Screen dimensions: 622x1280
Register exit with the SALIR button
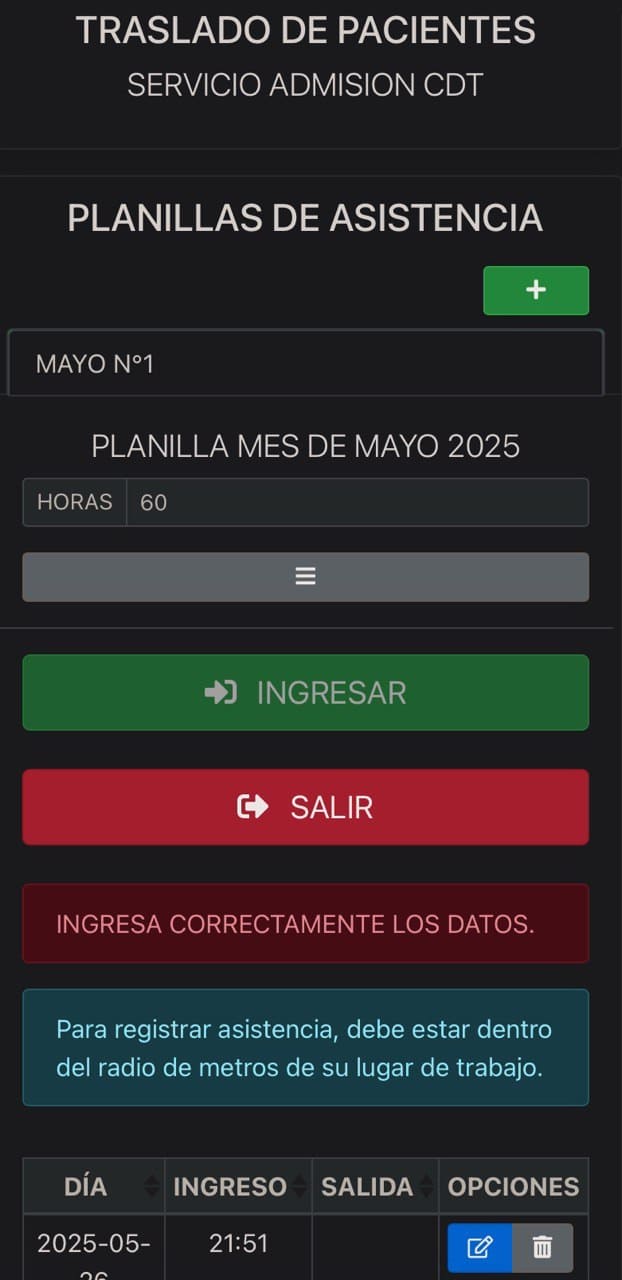[305, 807]
